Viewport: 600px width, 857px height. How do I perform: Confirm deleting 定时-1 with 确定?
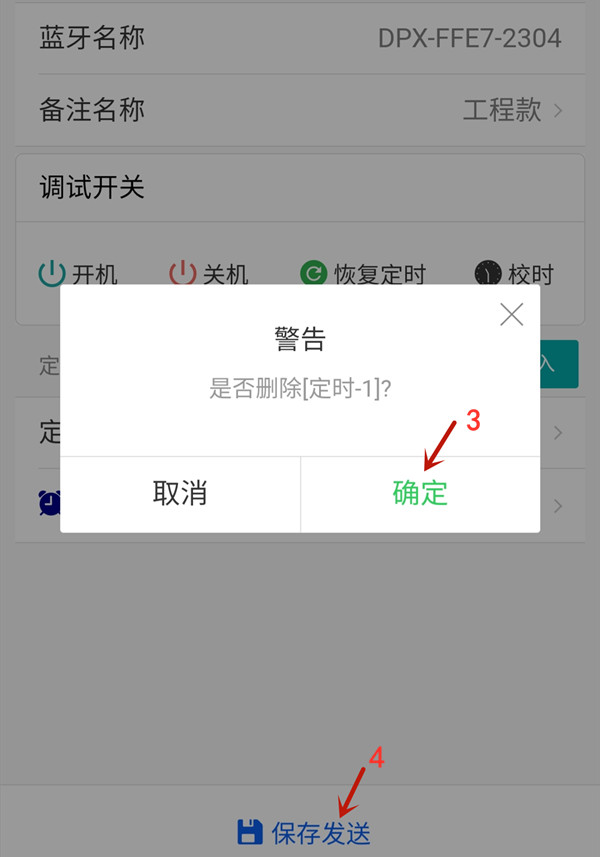(420, 493)
